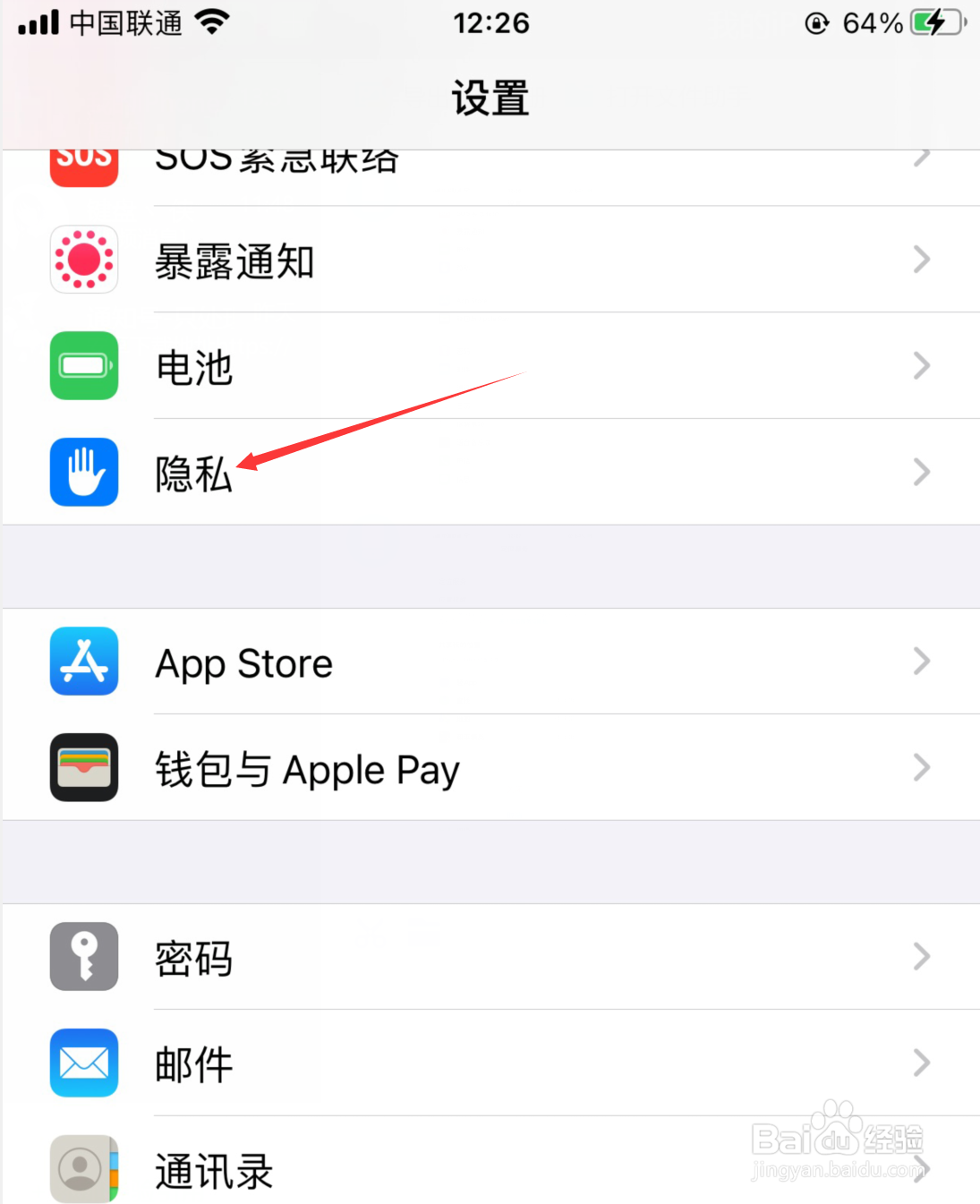Image resolution: width=980 pixels, height=1204 pixels.
Task: Tap the 64% battery percentage text
Action: 870,22
